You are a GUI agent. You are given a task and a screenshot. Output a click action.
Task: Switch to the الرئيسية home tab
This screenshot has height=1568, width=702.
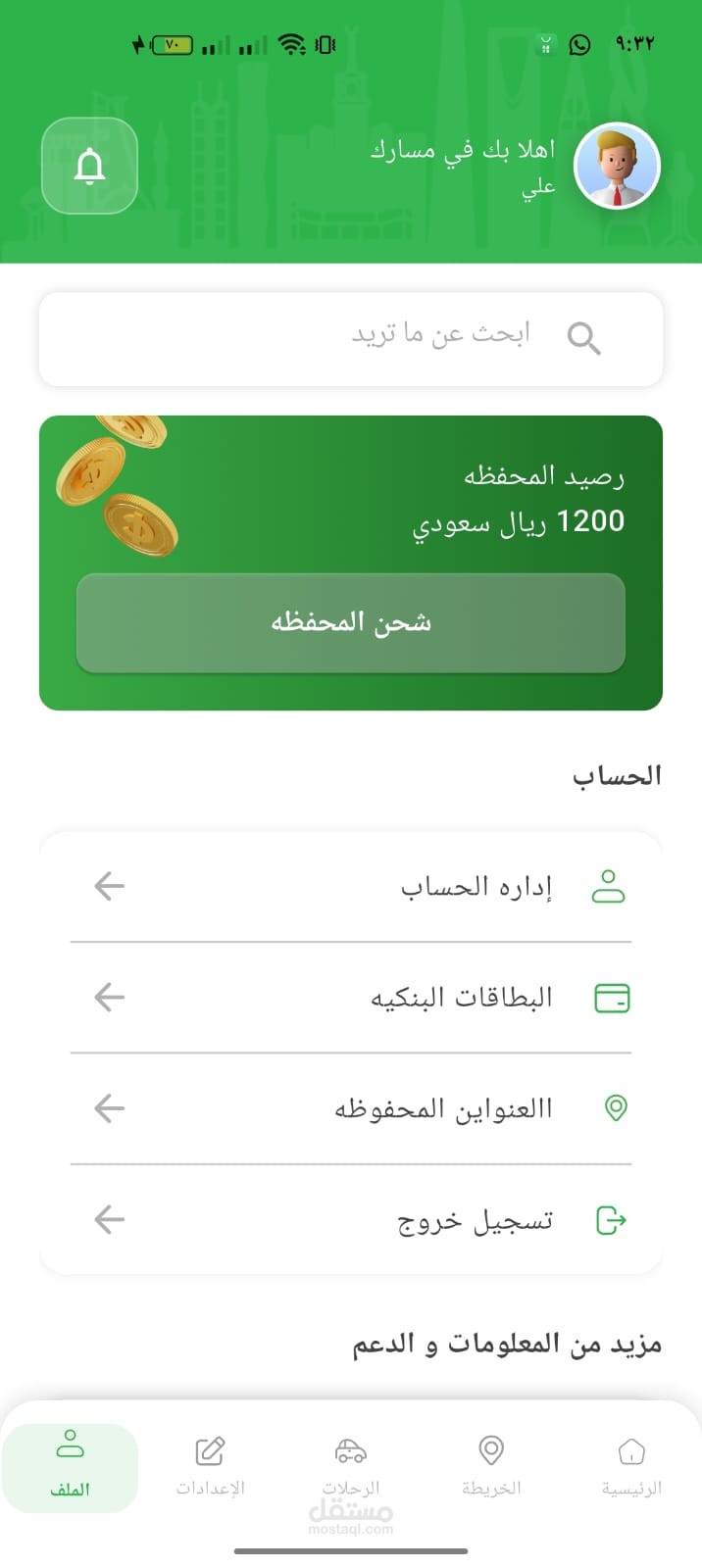[631, 1465]
